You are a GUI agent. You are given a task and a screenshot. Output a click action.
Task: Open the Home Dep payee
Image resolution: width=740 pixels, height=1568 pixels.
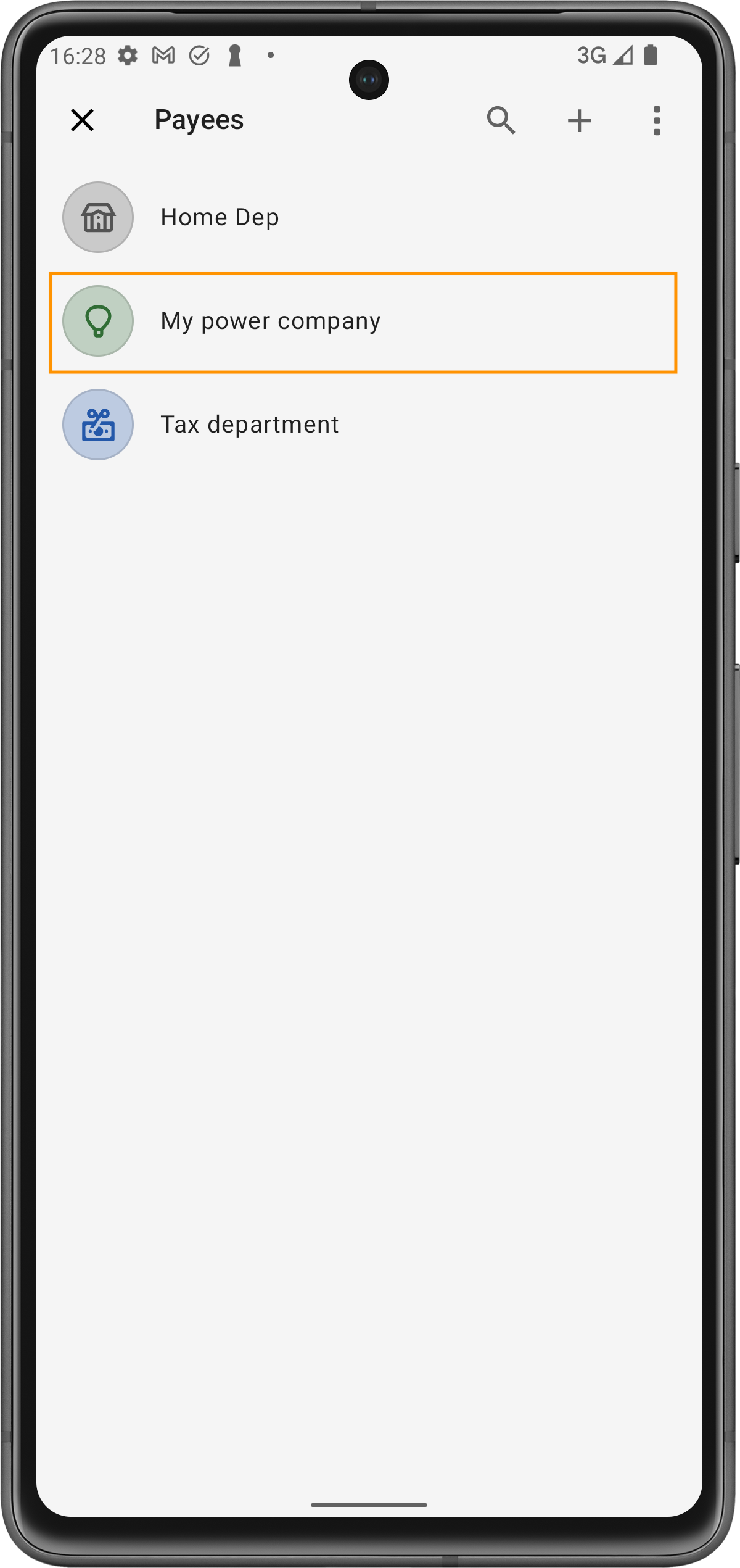220,217
